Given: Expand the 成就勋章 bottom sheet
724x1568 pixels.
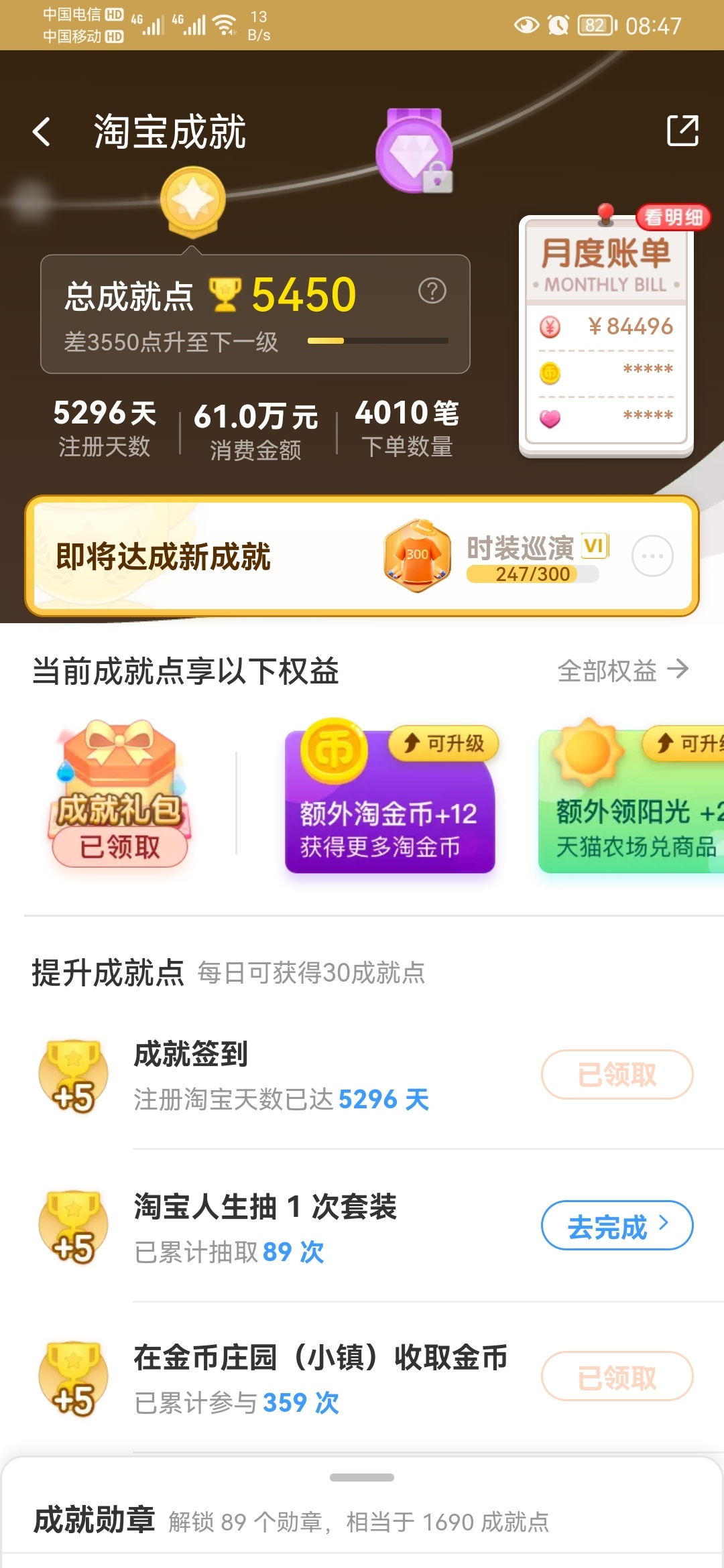Looking at the screenshot, I should coord(362,1477).
